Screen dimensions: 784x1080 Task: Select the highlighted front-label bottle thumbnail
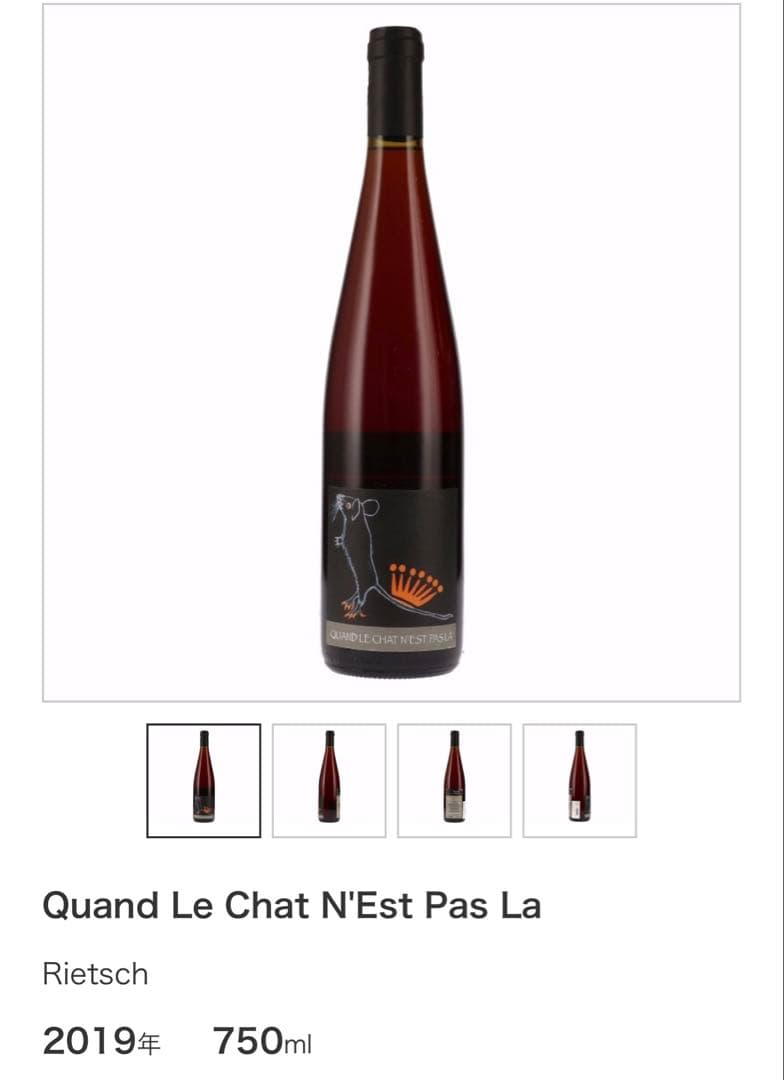204,780
